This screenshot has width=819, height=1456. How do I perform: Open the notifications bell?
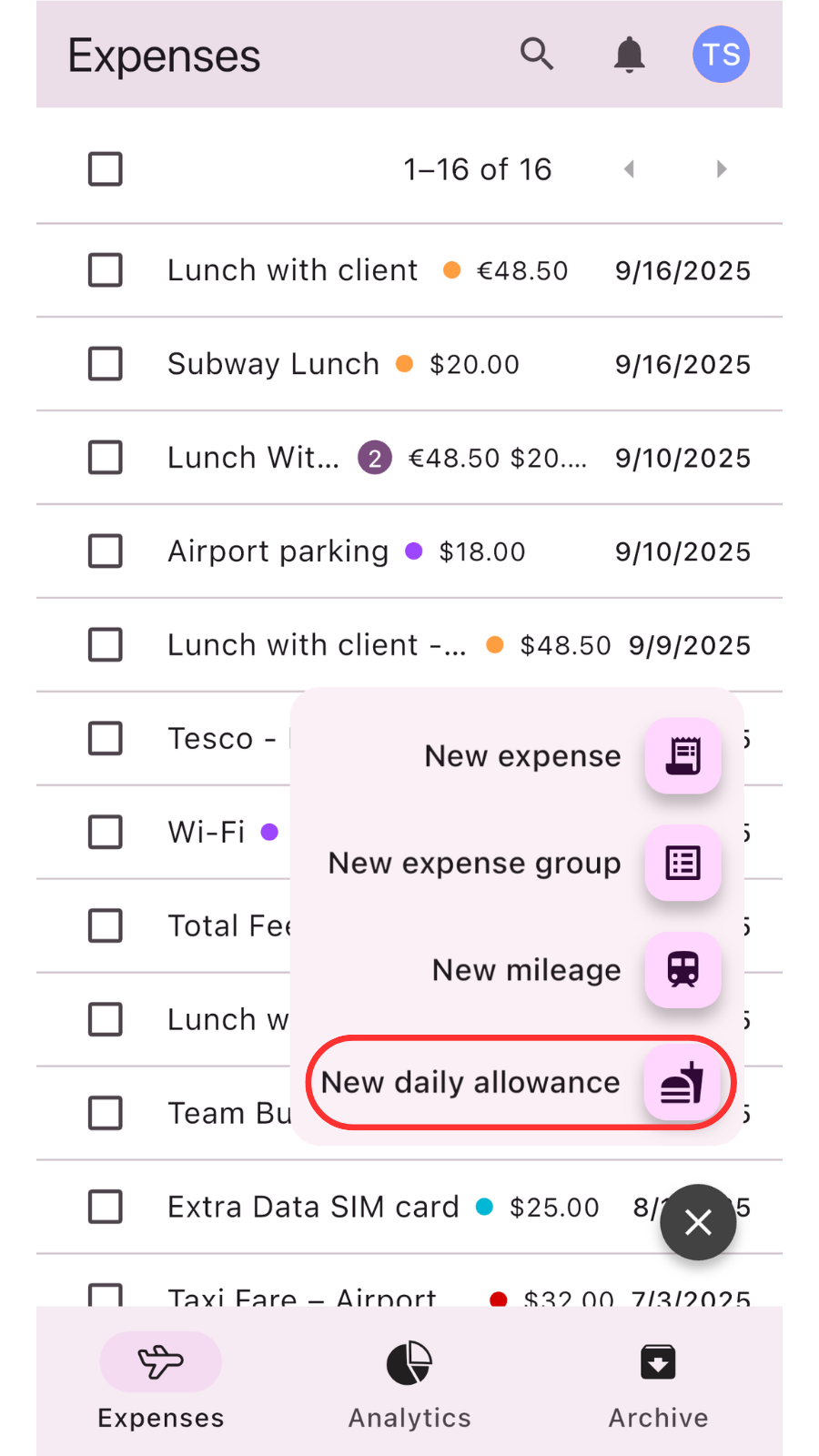tap(629, 55)
